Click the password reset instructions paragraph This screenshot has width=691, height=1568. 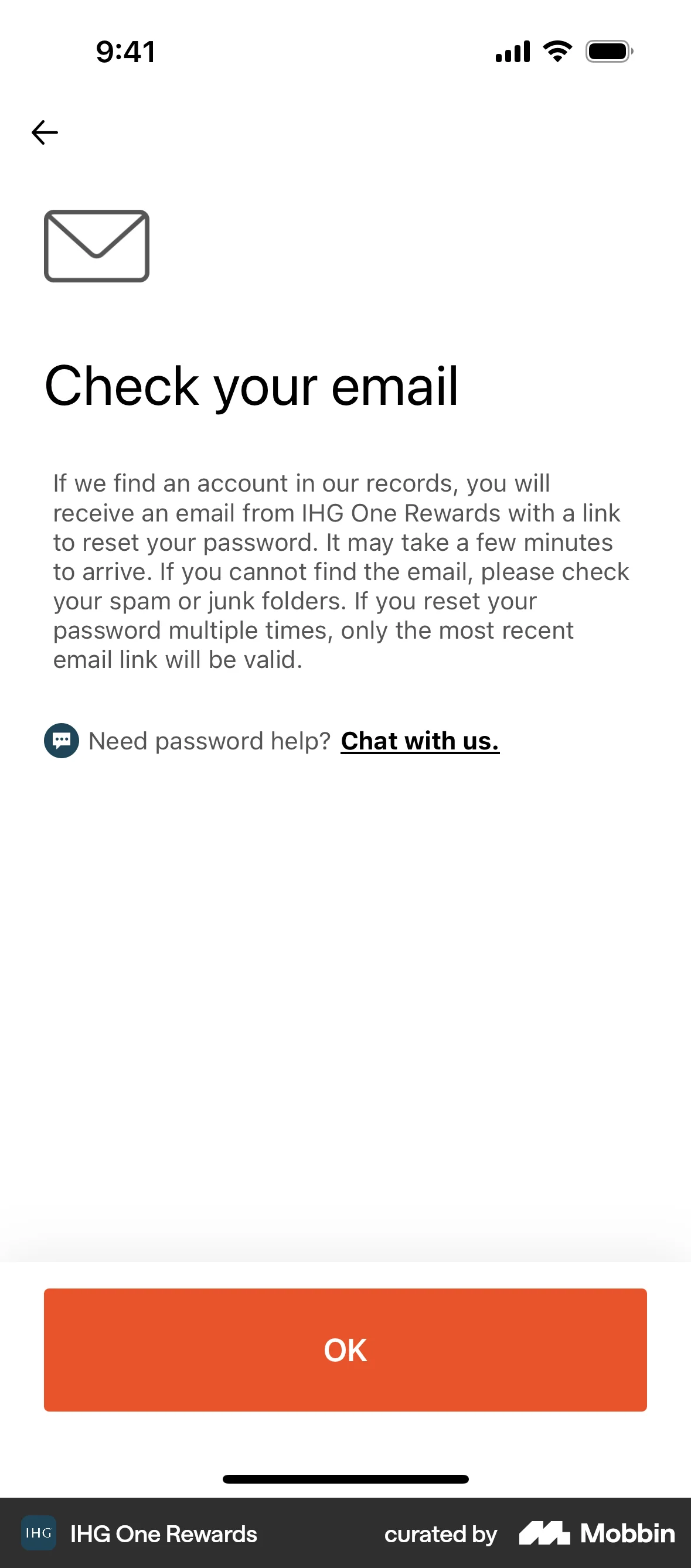pyautogui.click(x=341, y=571)
